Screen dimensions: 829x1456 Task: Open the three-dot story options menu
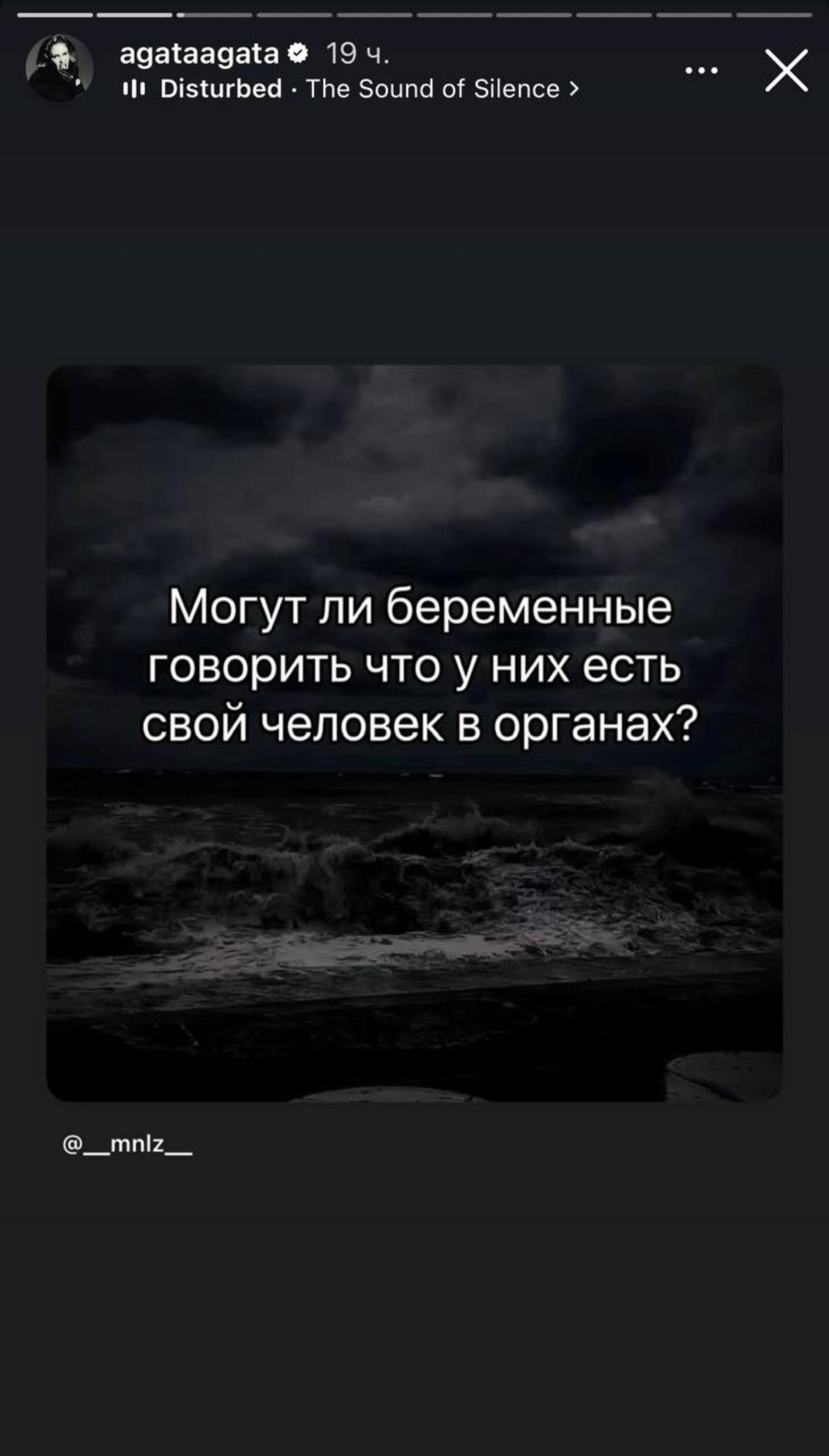pyautogui.click(x=702, y=69)
